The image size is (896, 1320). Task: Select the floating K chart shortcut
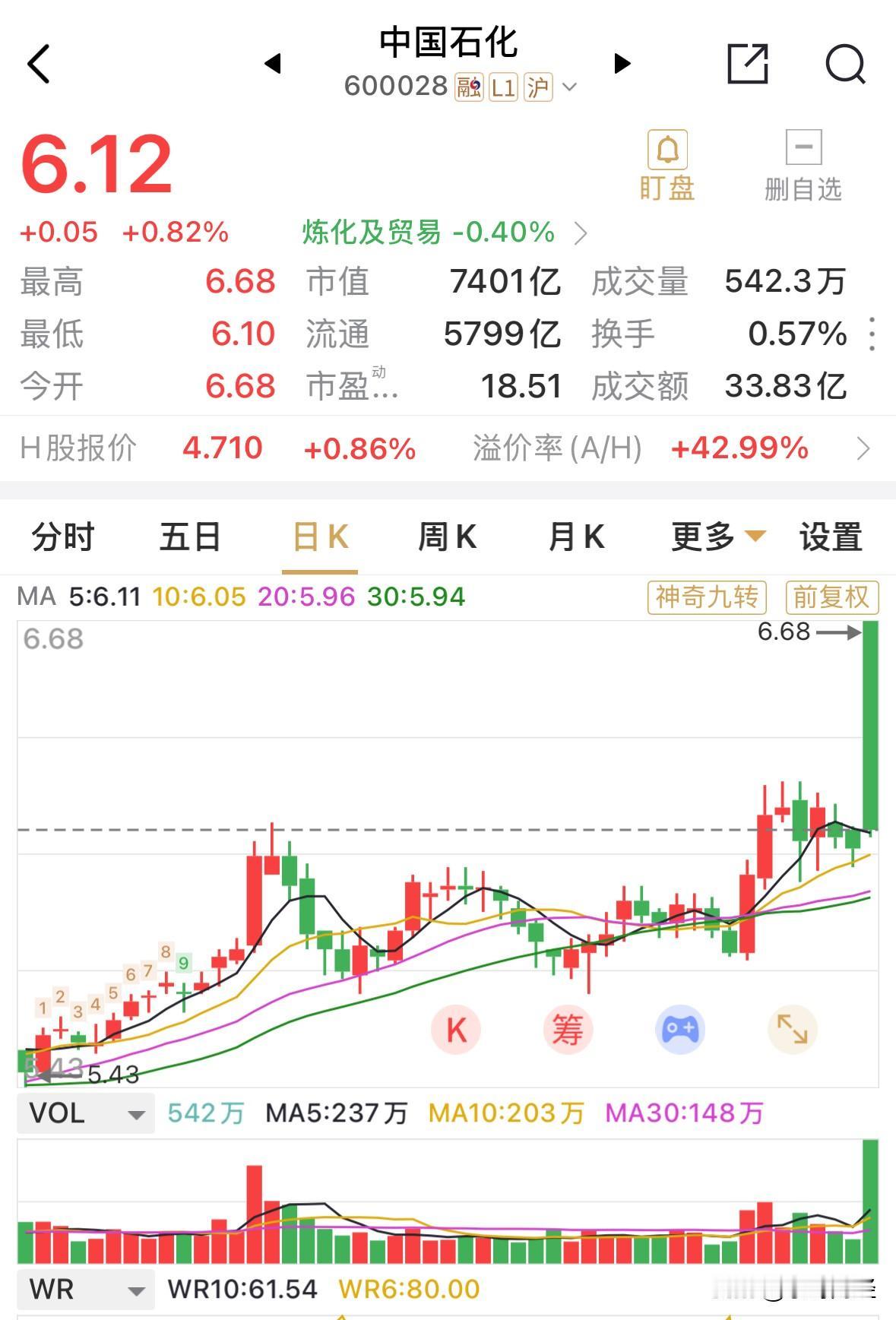tap(456, 1028)
